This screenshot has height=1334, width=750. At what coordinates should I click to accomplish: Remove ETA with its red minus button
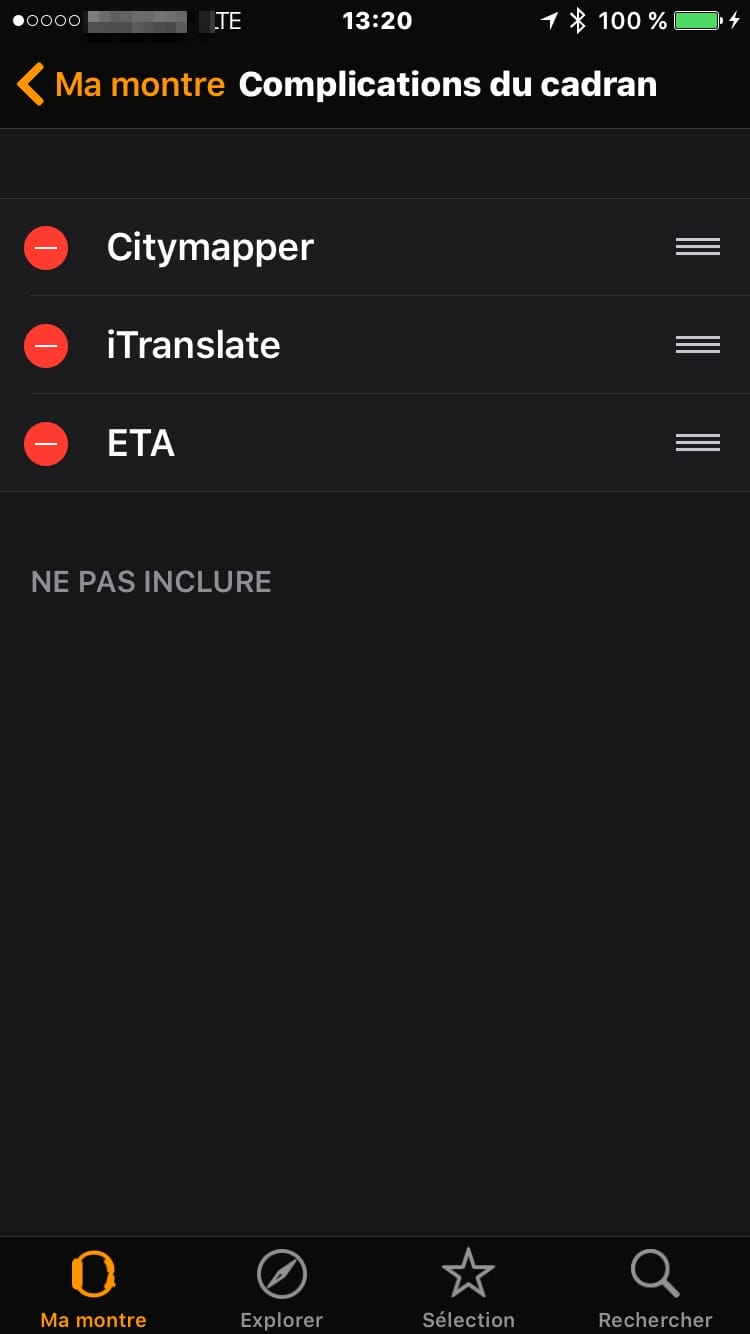(46, 444)
